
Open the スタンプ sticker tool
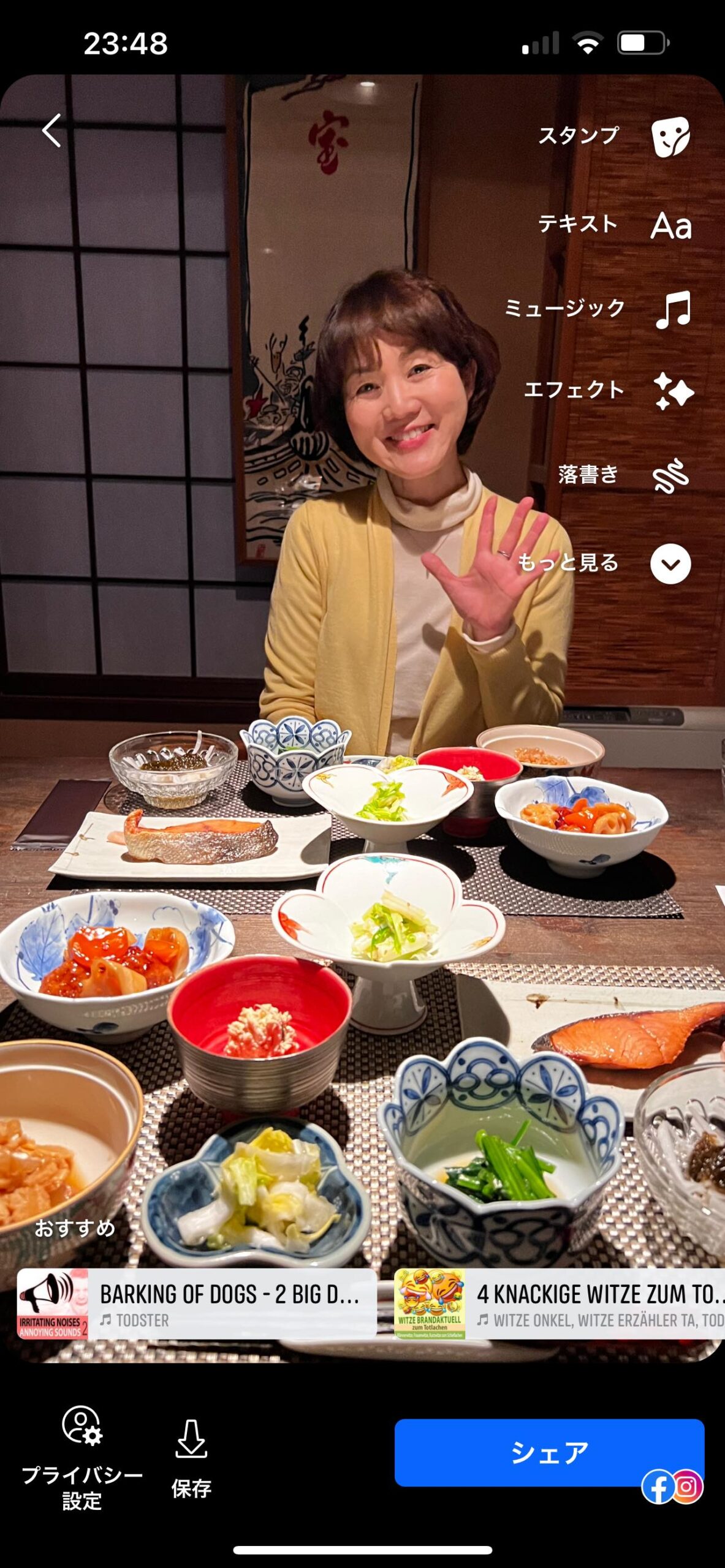tap(670, 137)
